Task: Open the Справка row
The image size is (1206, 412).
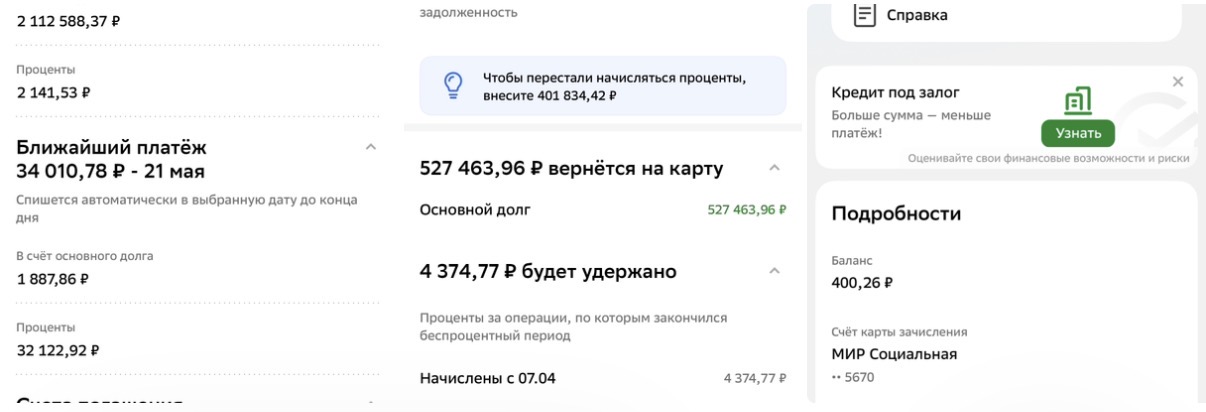Action: 1000,16
